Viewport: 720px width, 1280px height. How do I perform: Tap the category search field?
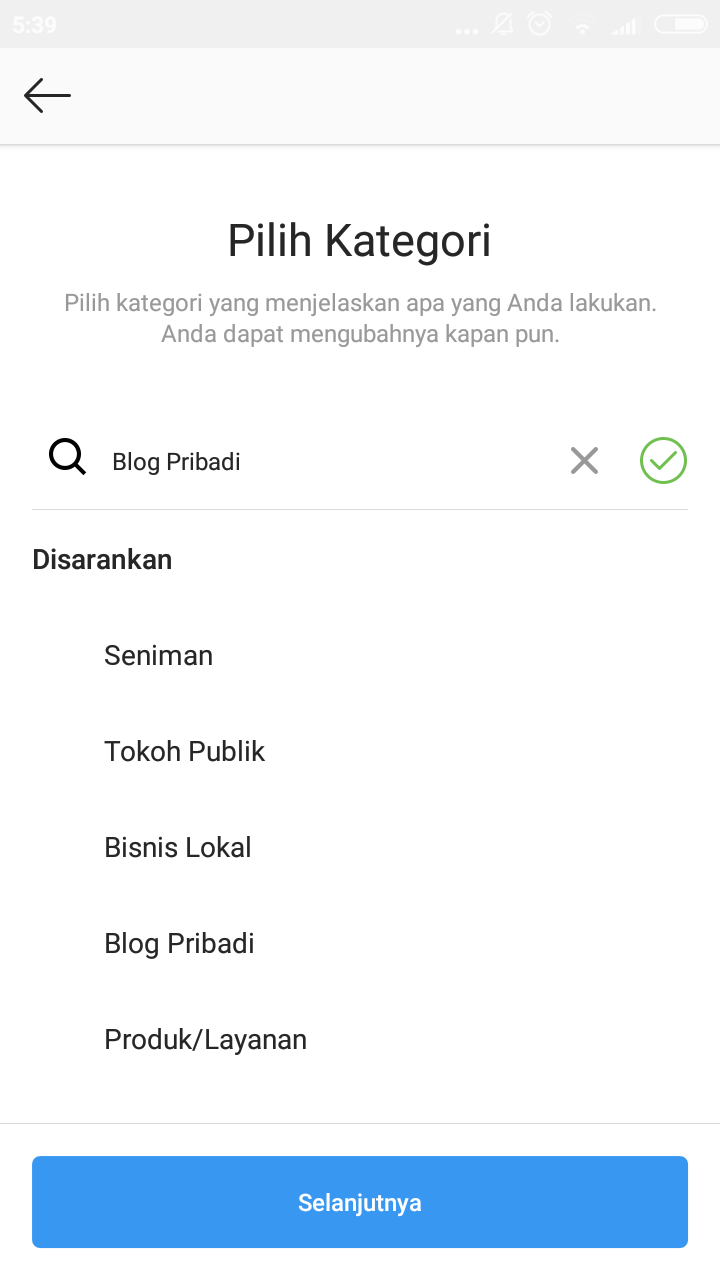(x=320, y=461)
